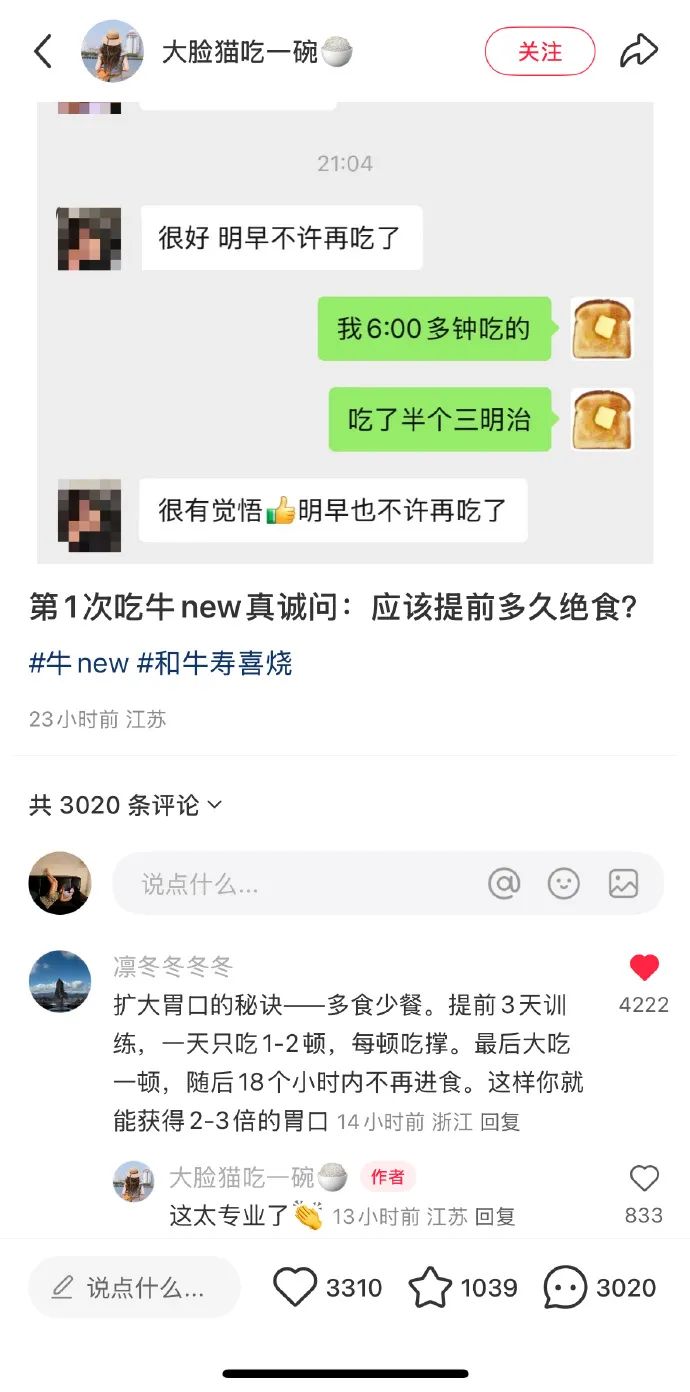This screenshot has width=690, height=1392.
Task: Share this post
Action: pos(639,51)
